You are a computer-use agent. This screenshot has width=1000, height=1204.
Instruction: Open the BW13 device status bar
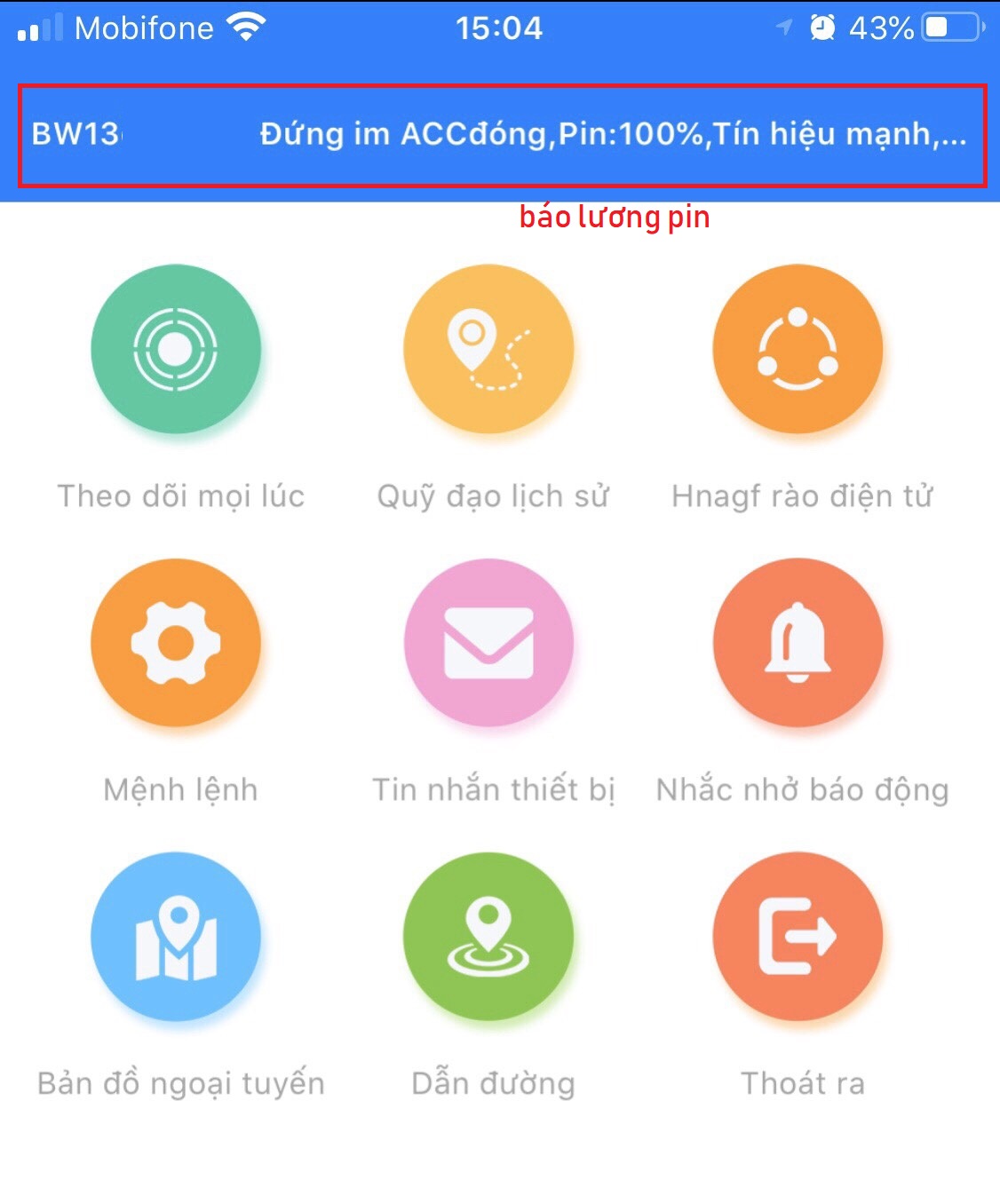[x=501, y=135]
